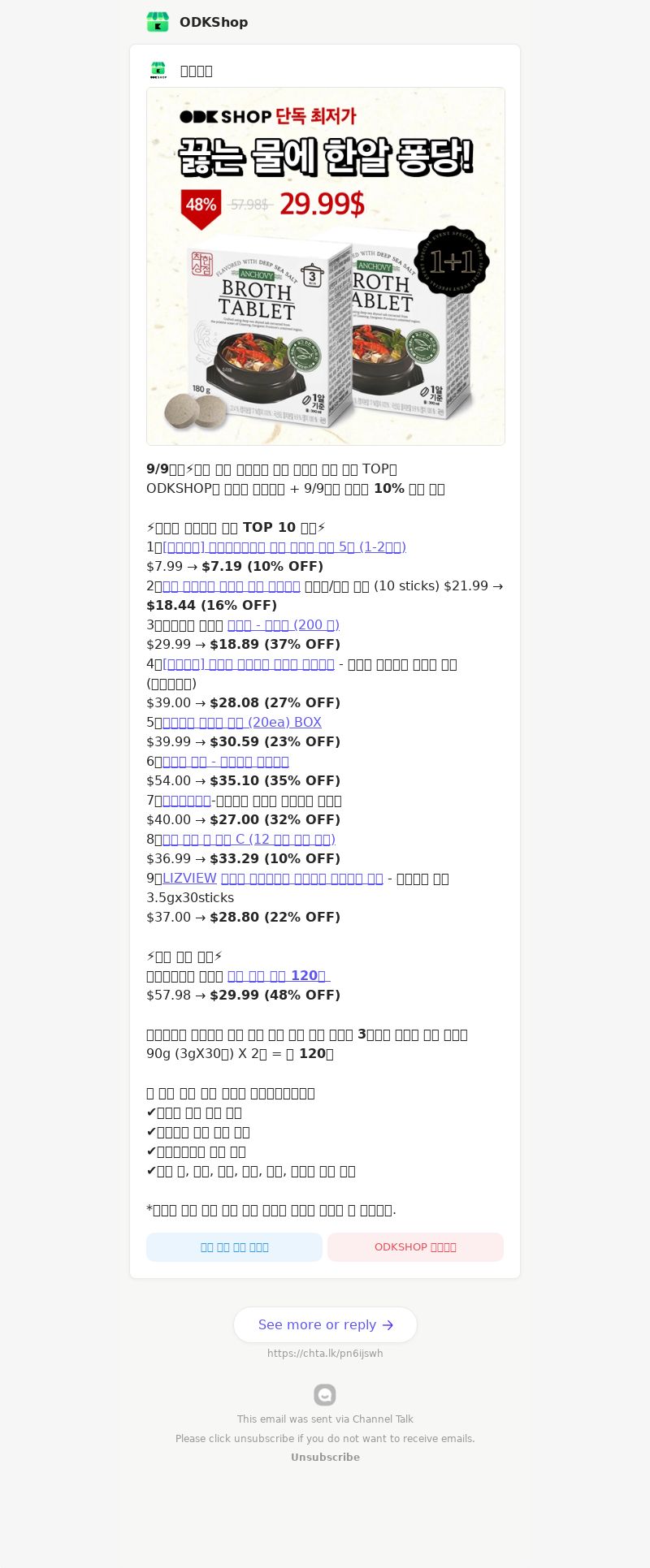Tap See more or reply
This screenshot has height=1568, width=650.
(x=325, y=1324)
